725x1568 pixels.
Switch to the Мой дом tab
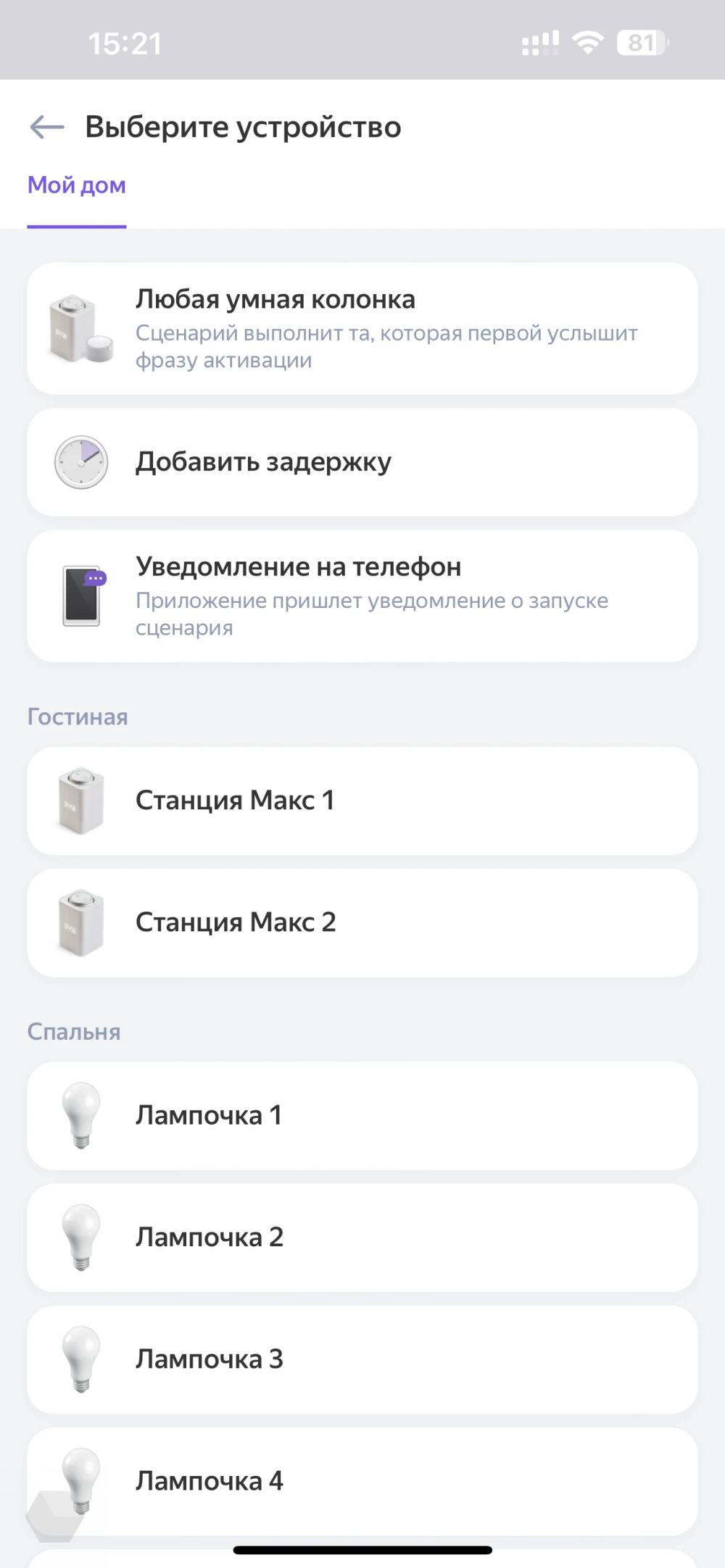(x=77, y=186)
